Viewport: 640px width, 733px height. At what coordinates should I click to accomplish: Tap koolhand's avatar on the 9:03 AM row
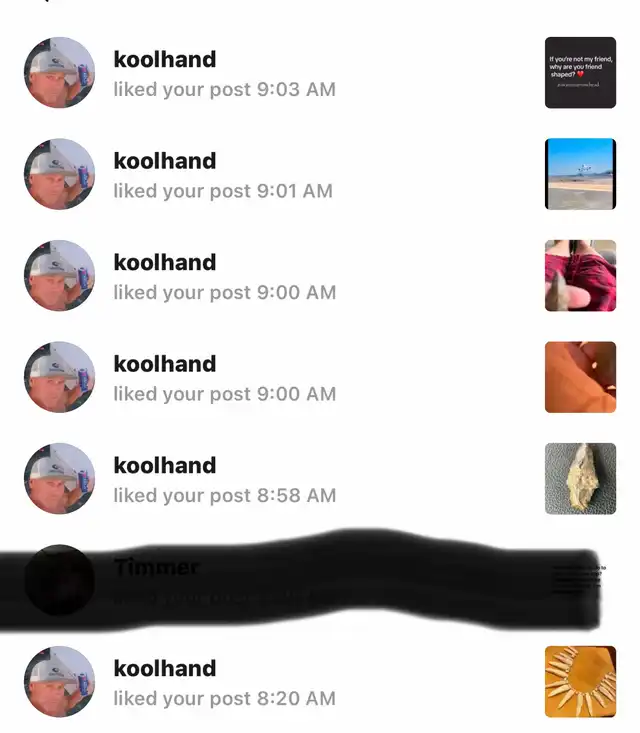point(59,73)
